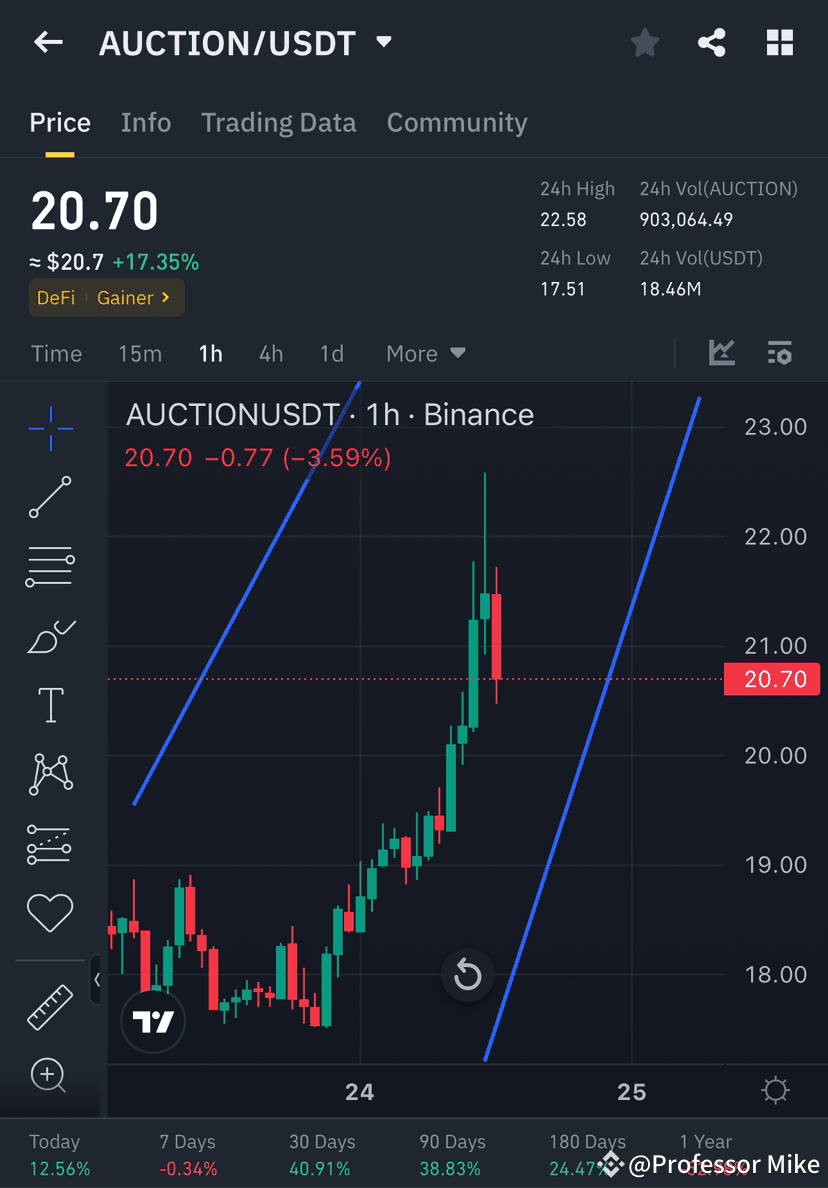Select the XABCD pattern tool

(x=50, y=774)
